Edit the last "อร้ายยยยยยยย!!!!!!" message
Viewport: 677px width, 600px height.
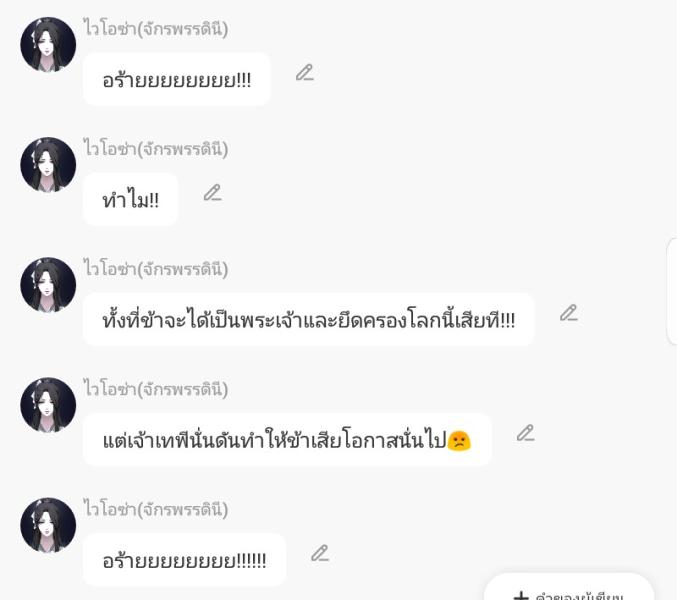pos(320,553)
